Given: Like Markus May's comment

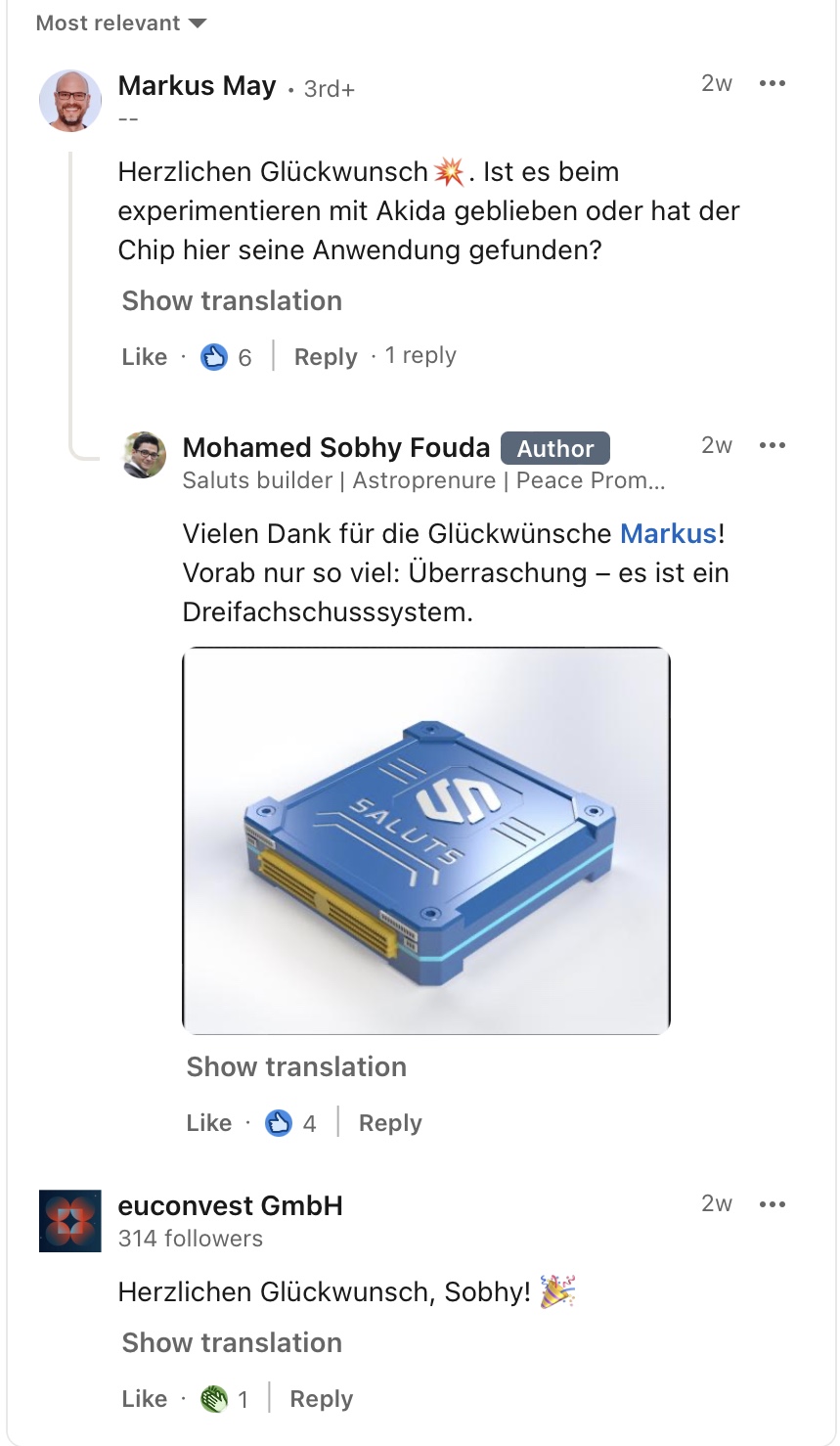Looking at the screenshot, I should pos(144,357).
